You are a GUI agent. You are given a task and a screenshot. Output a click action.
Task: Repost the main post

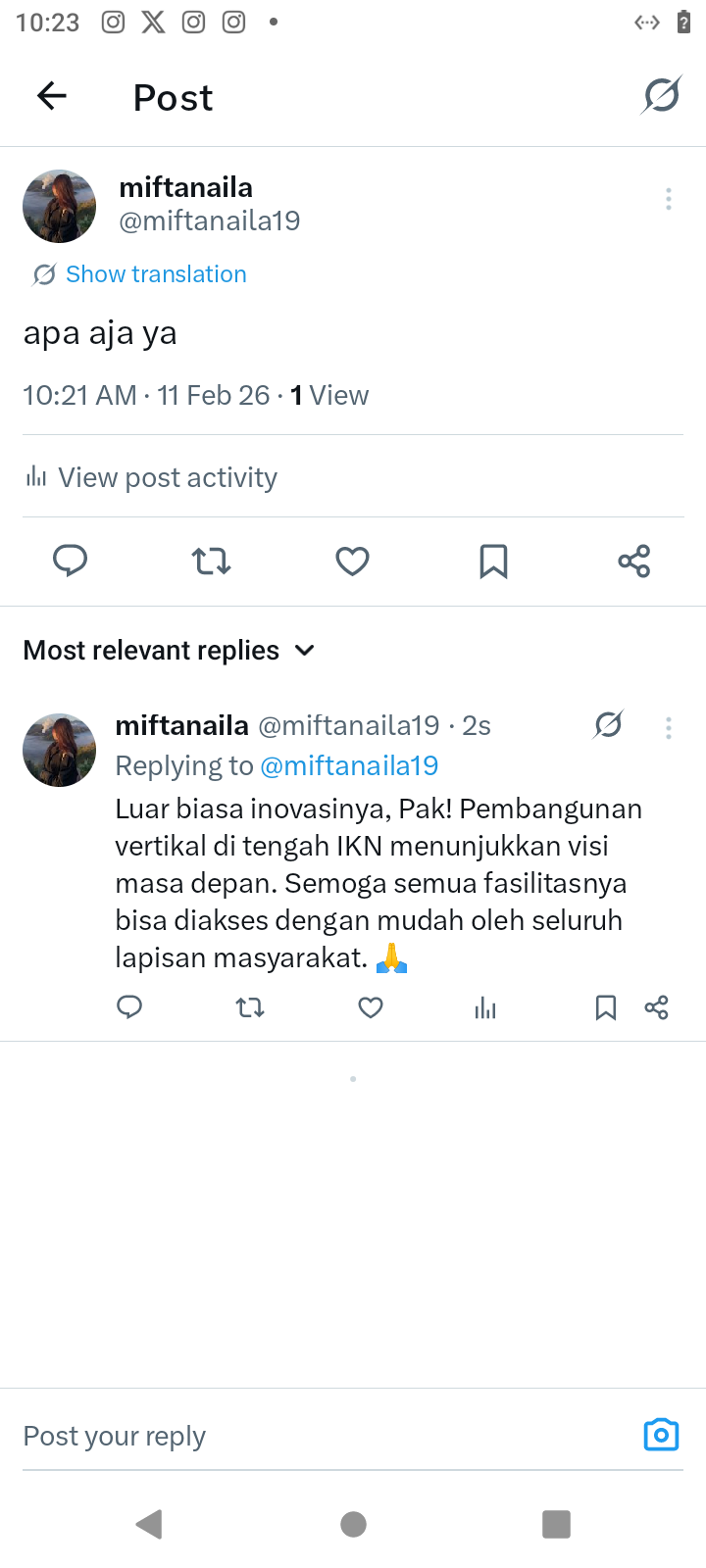(211, 561)
